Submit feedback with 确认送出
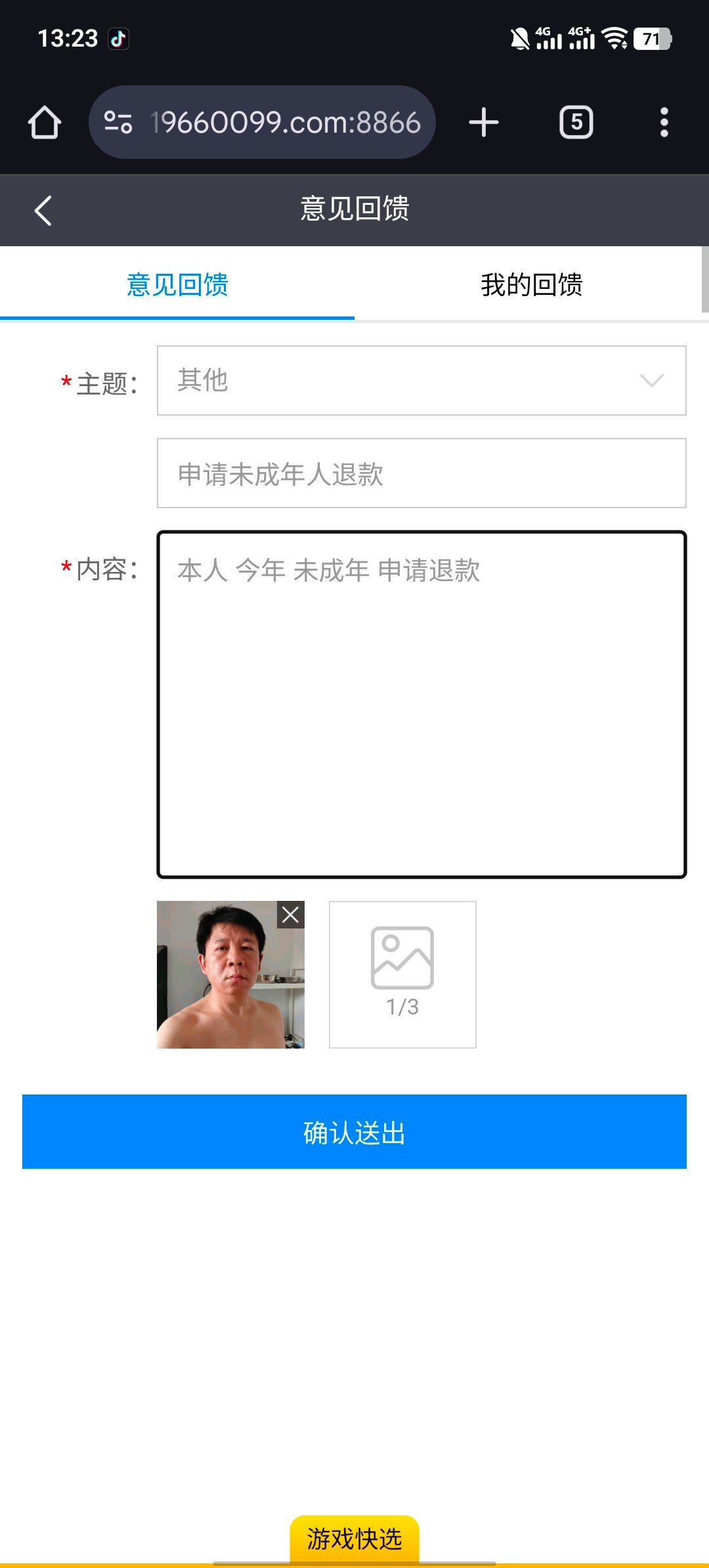This screenshot has height=1568, width=709. click(354, 1131)
